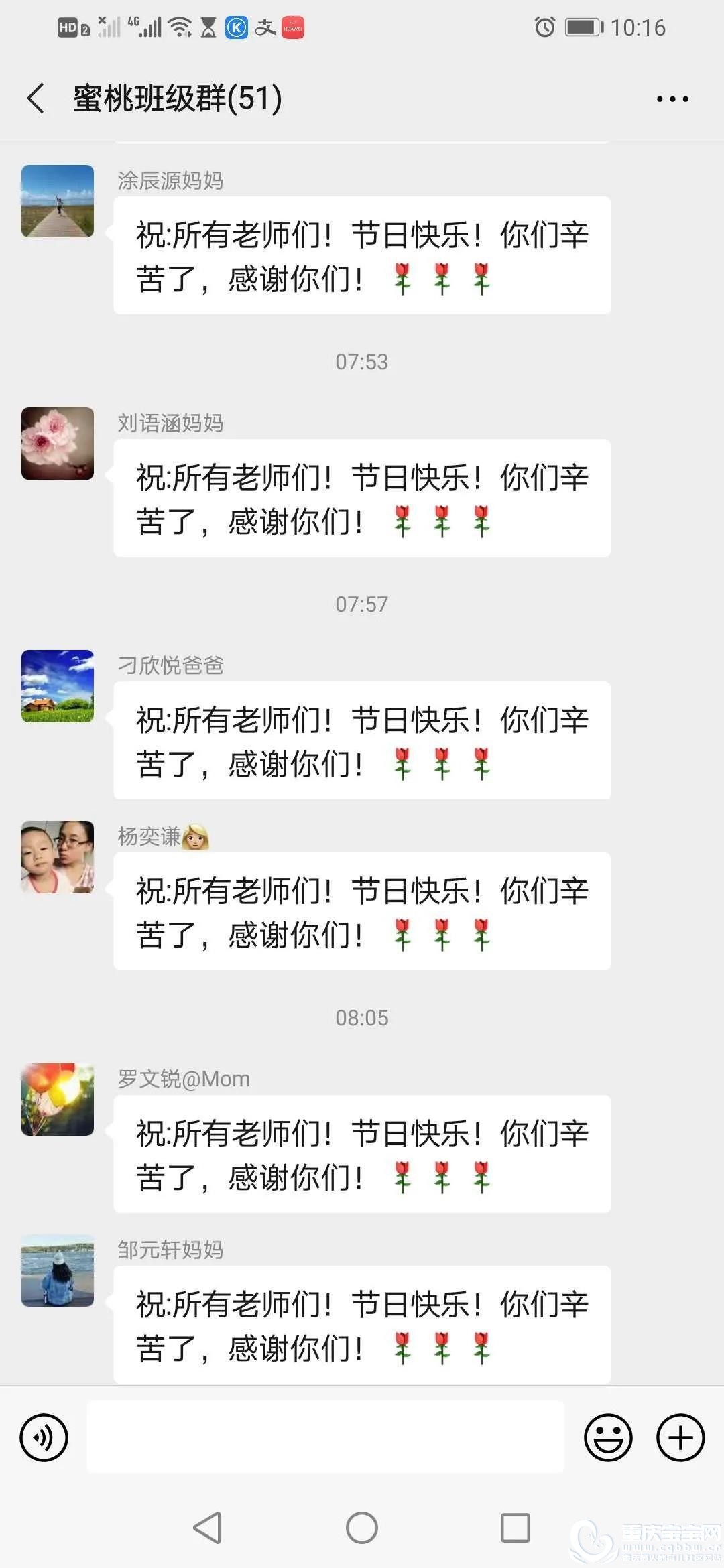Open the recent apps view
The height and width of the screenshot is (1568, 724).
(516, 1528)
